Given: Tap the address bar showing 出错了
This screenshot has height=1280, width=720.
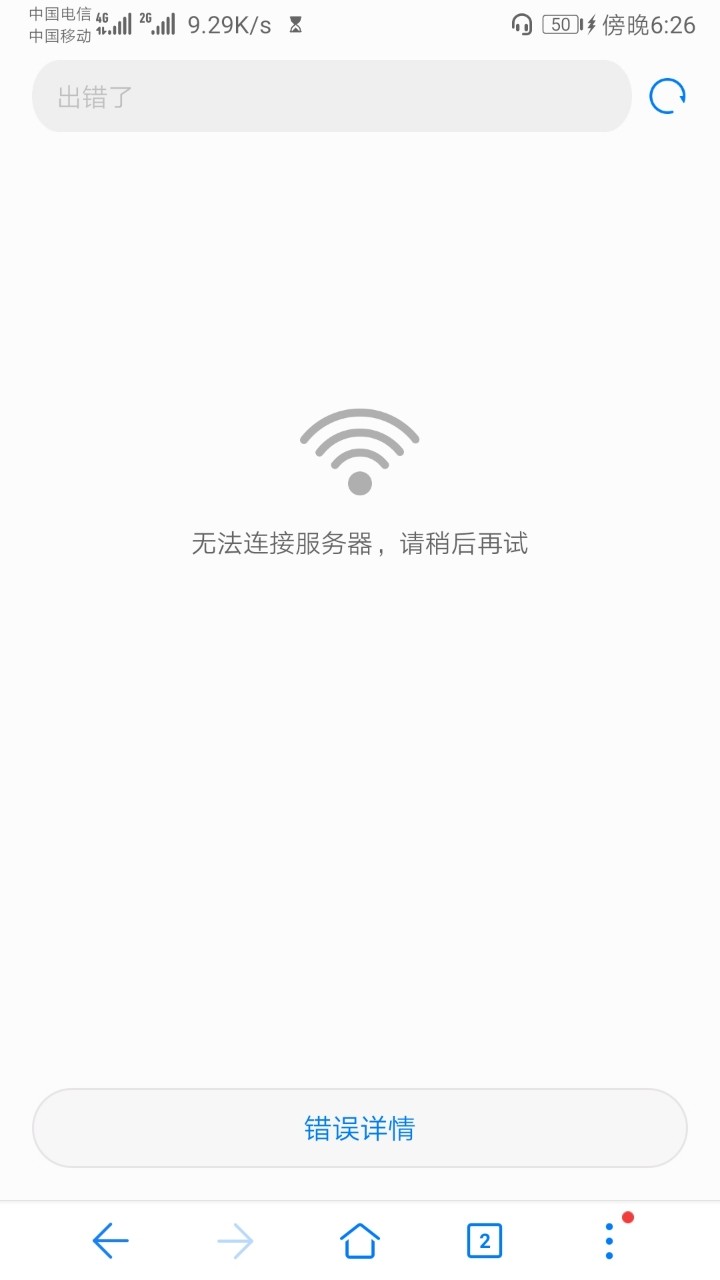Looking at the screenshot, I should click(330, 95).
